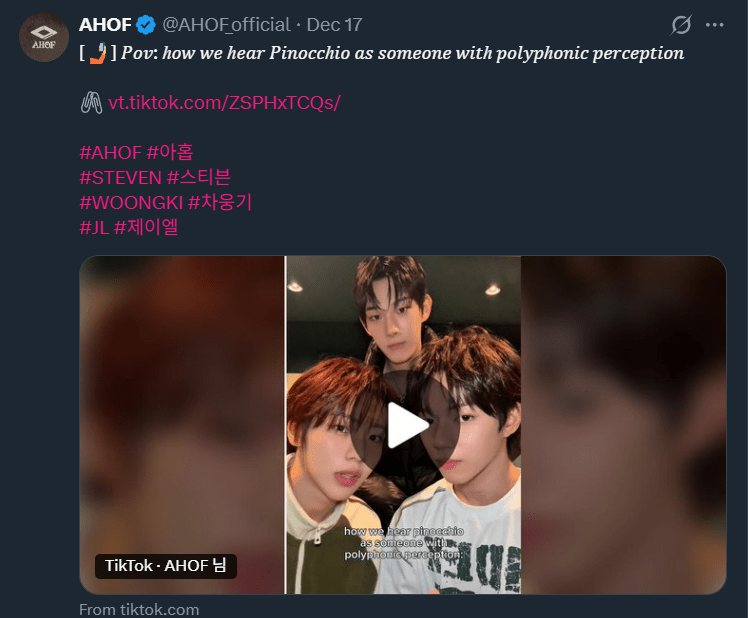This screenshot has width=748, height=618.
Task: Open the #AHOF hashtag
Action: [110, 153]
